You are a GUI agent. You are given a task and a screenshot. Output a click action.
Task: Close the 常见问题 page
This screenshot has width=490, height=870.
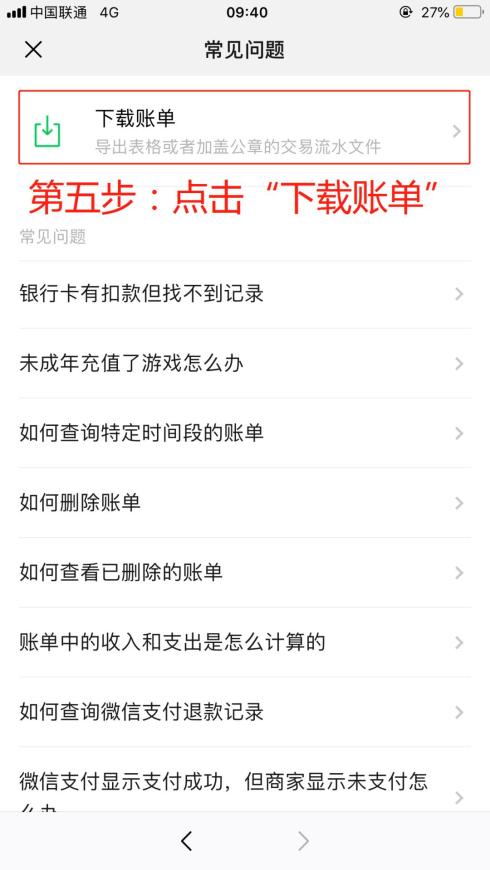33,50
